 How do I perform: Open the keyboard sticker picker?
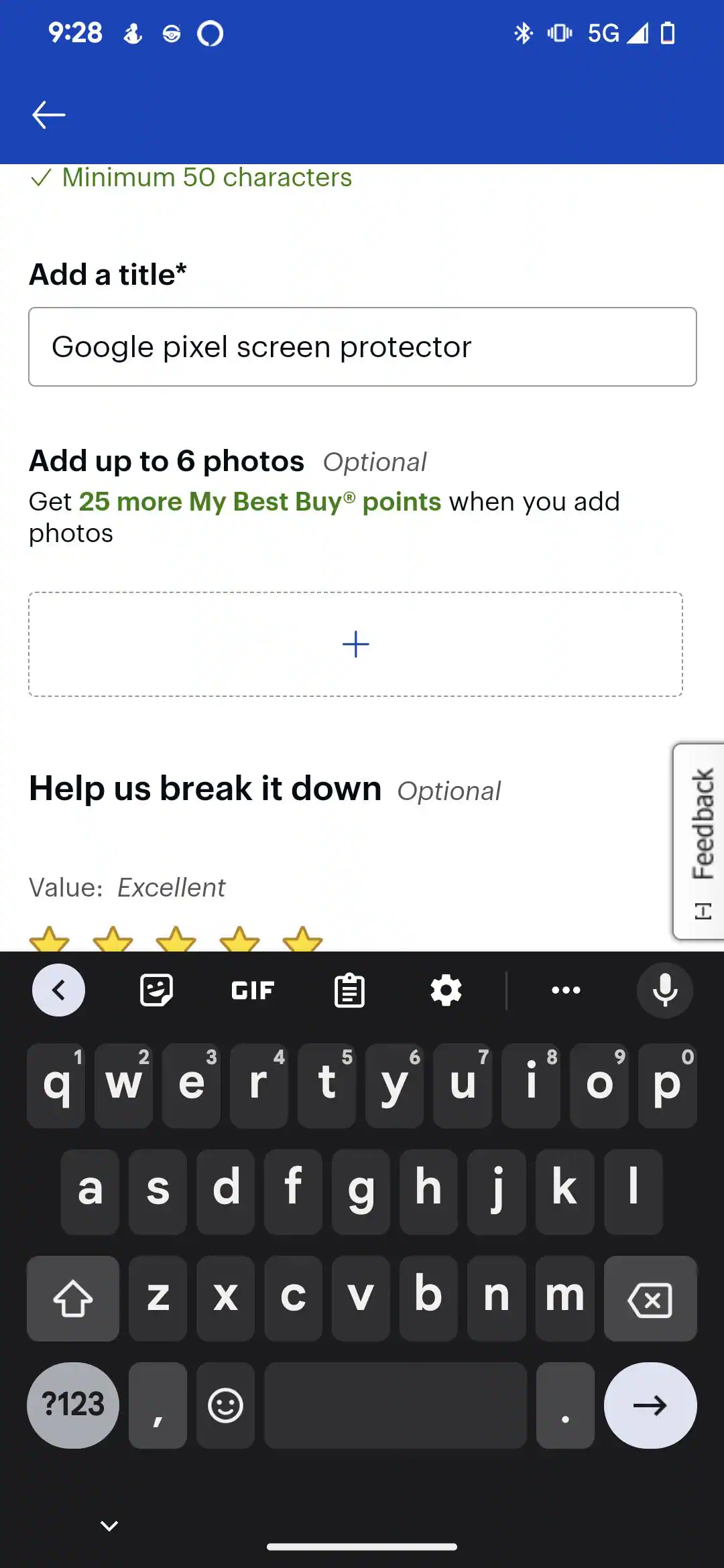click(x=156, y=990)
